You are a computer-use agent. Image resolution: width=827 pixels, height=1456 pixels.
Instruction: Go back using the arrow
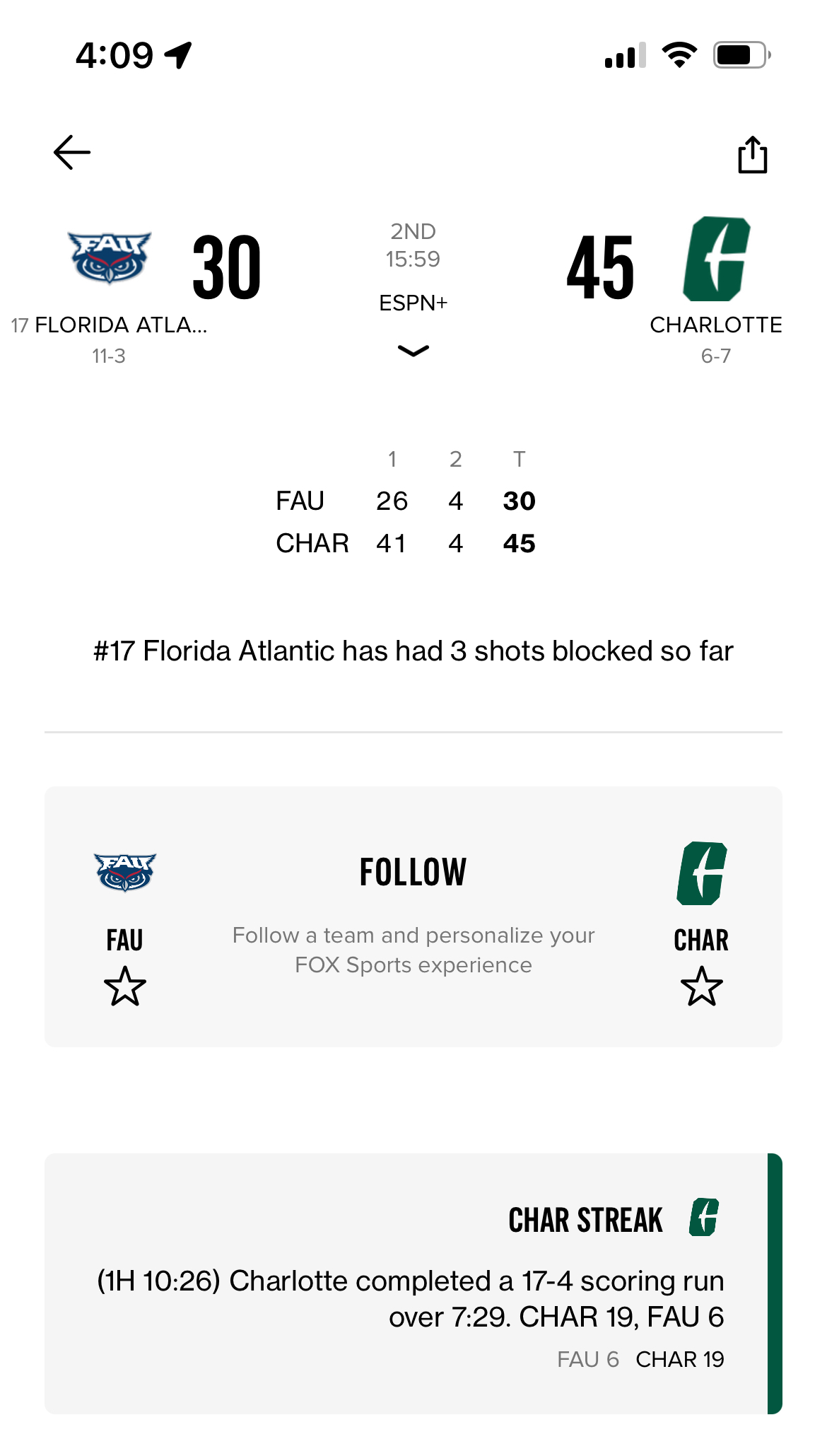point(72,152)
